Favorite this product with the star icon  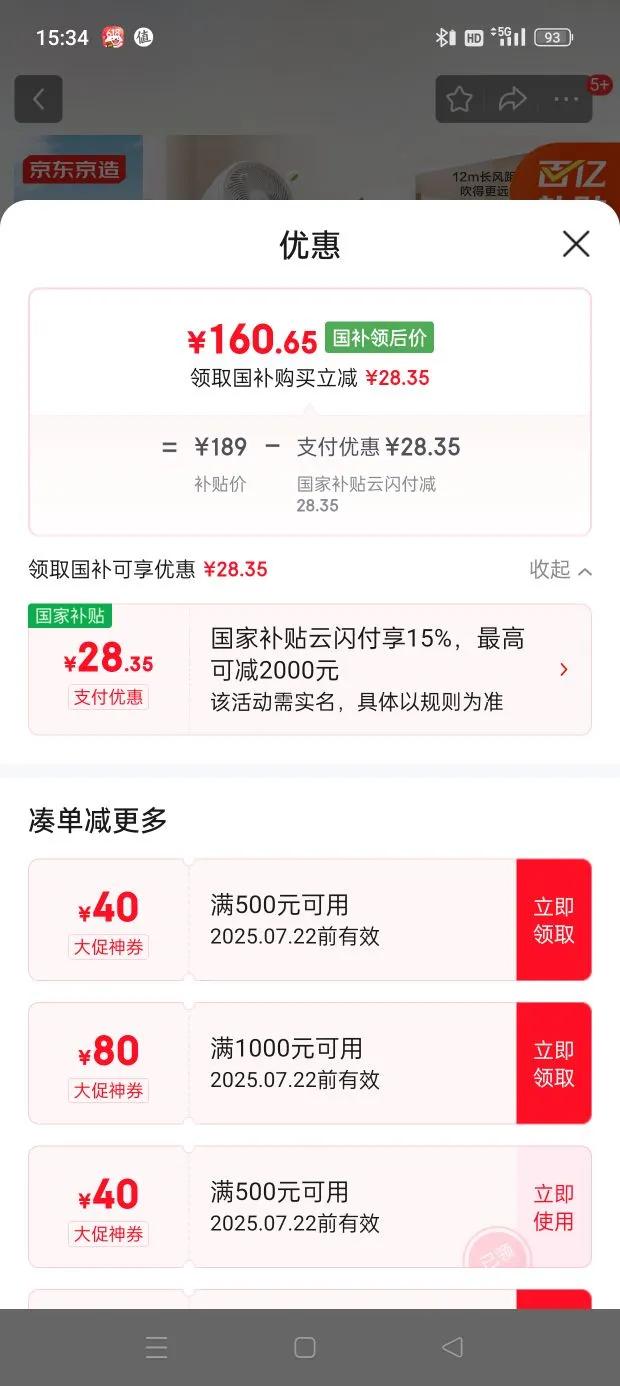click(459, 99)
